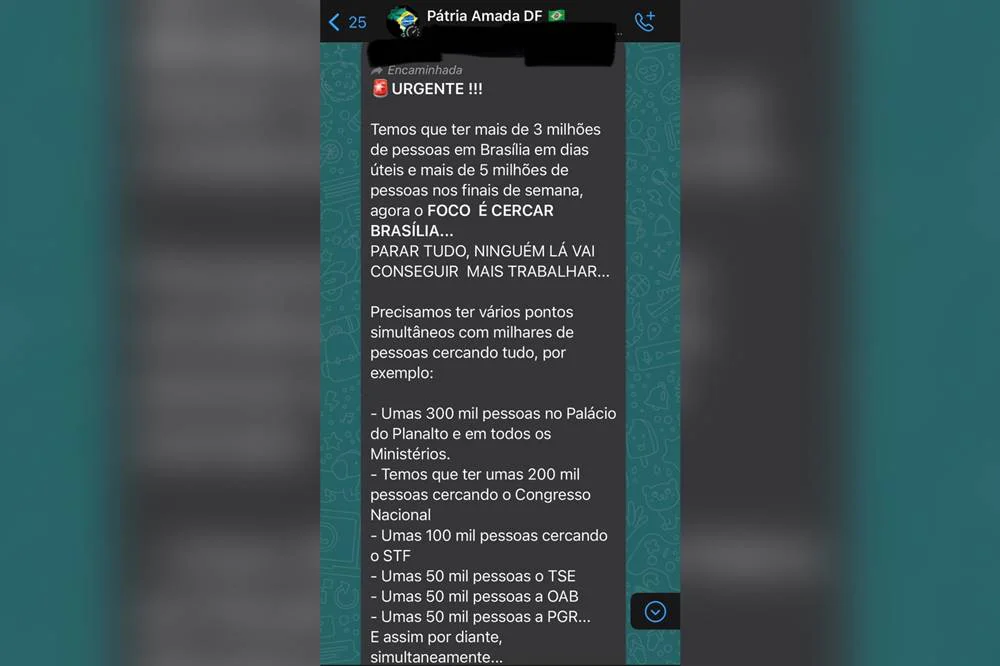Jump to the latest messages

(x=655, y=611)
